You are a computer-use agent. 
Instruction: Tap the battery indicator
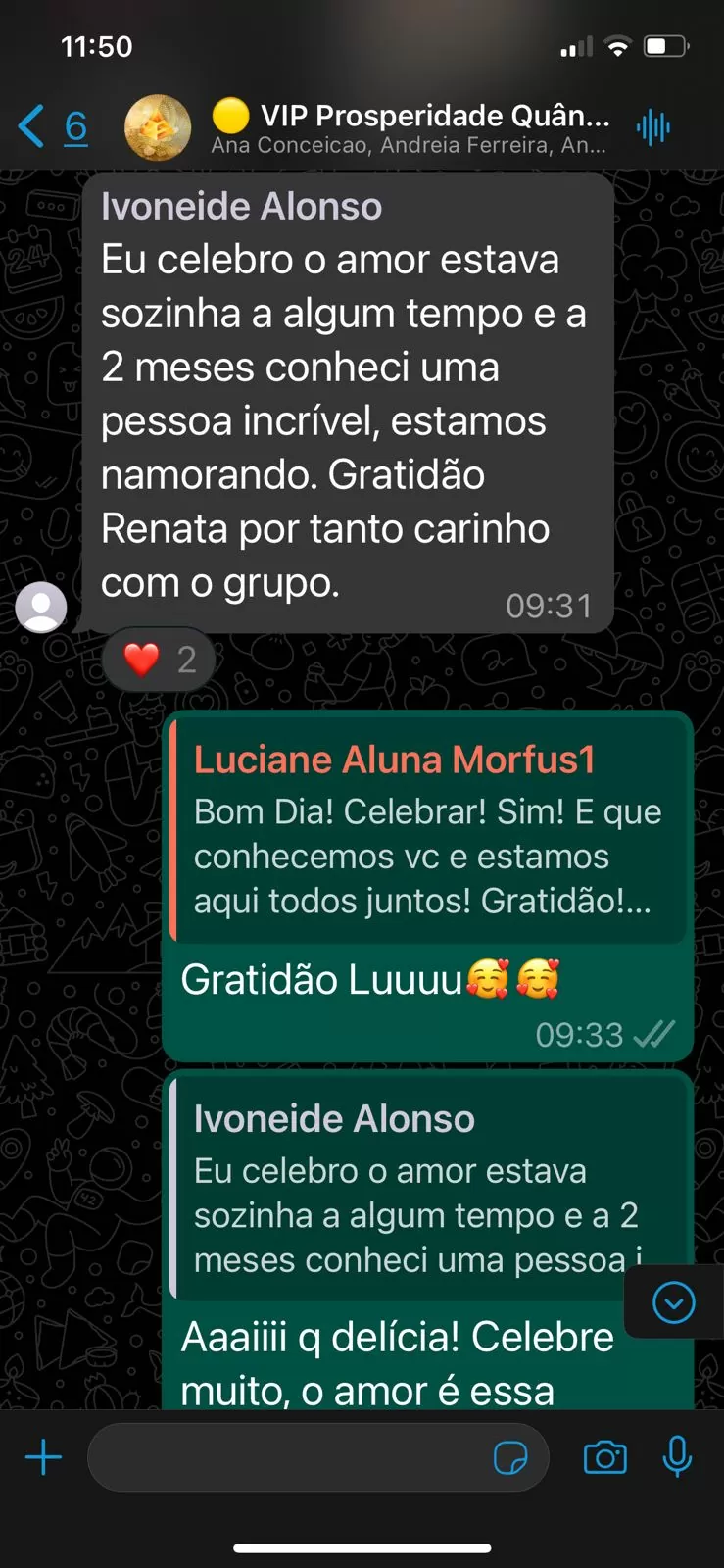pos(662,44)
